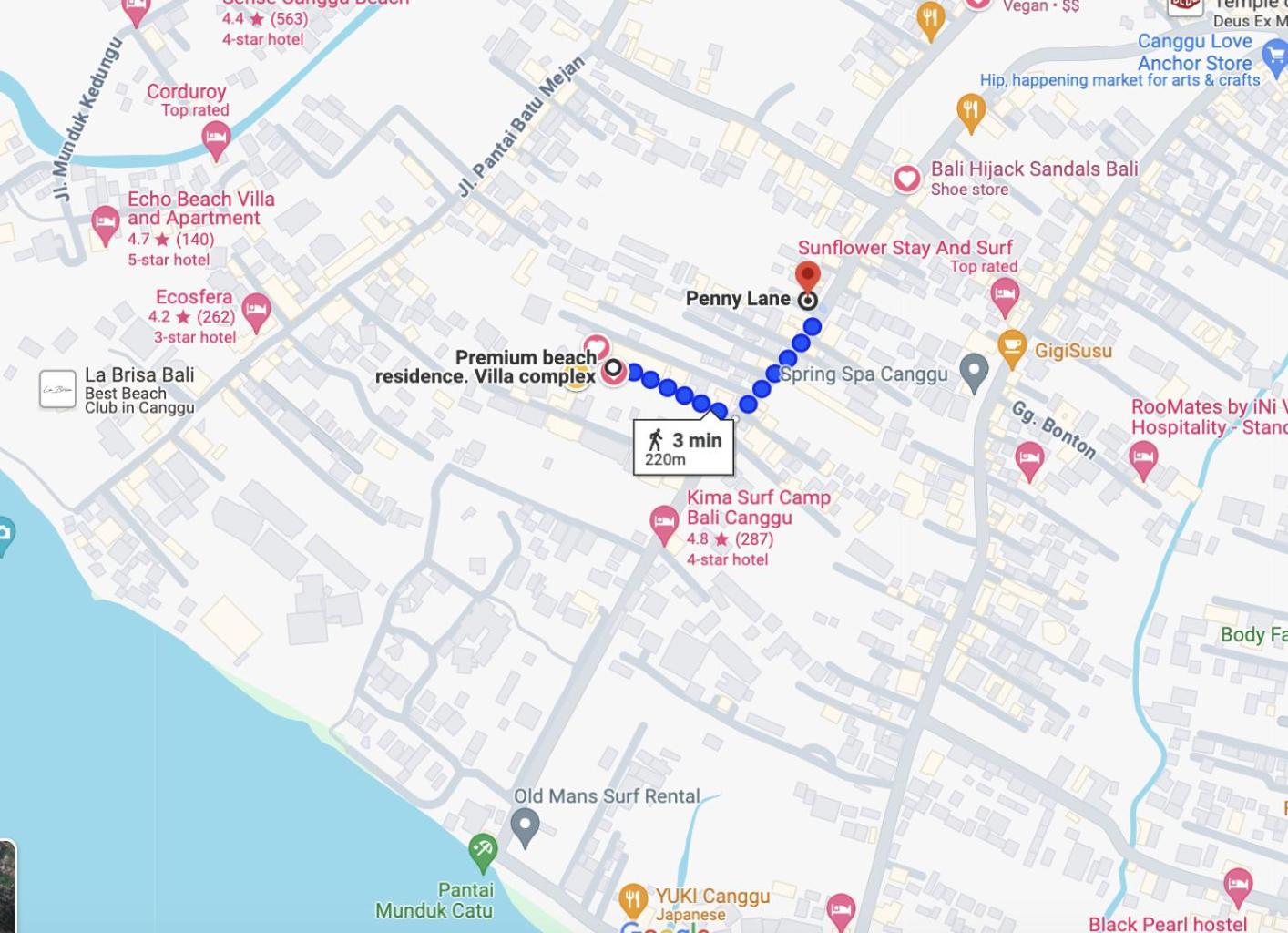
Task: Select Premium beach residence start point
Action: (x=613, y=369)
